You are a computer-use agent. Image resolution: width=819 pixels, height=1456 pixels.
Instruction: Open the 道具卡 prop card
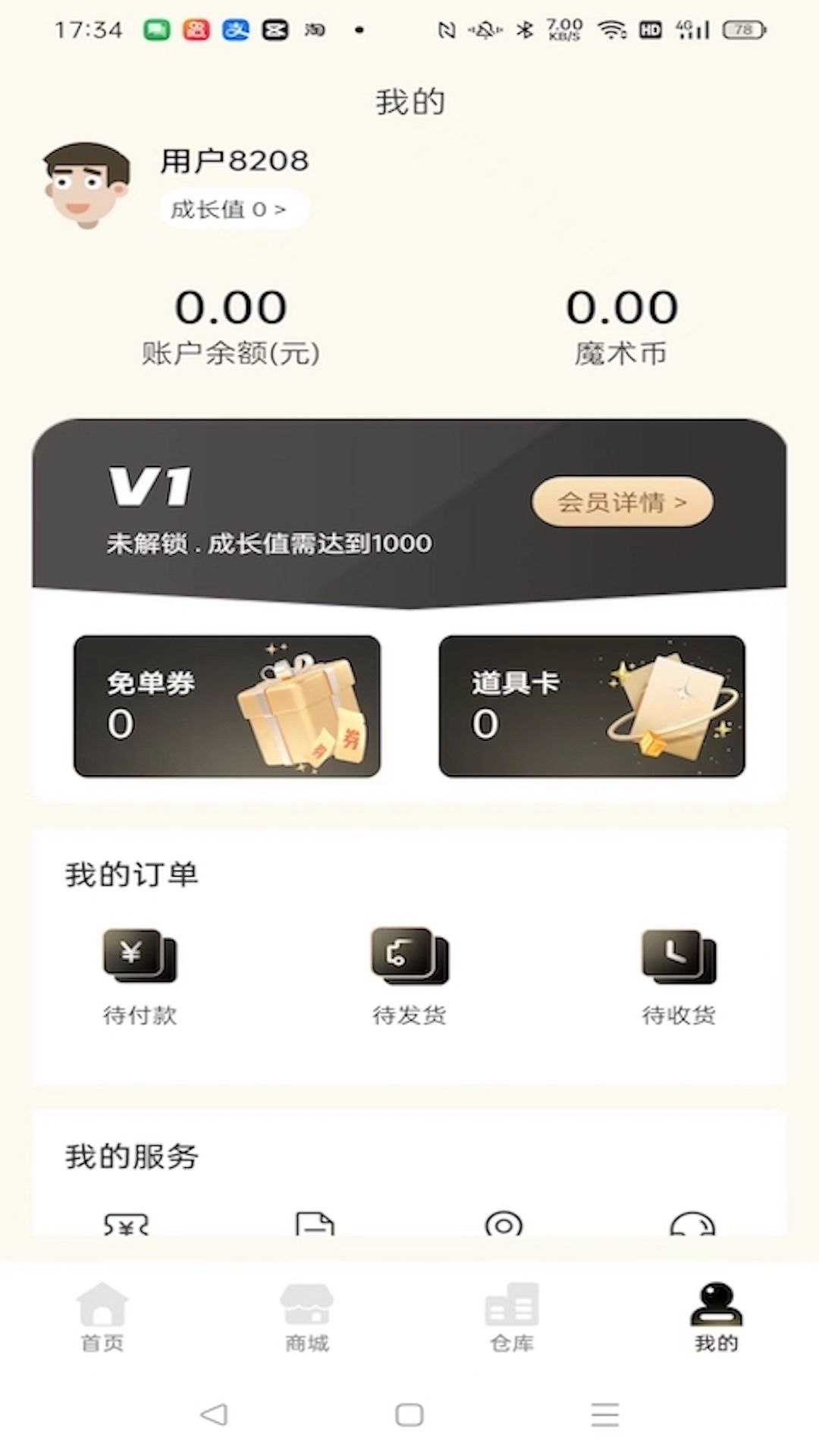(x=591, y=706)
